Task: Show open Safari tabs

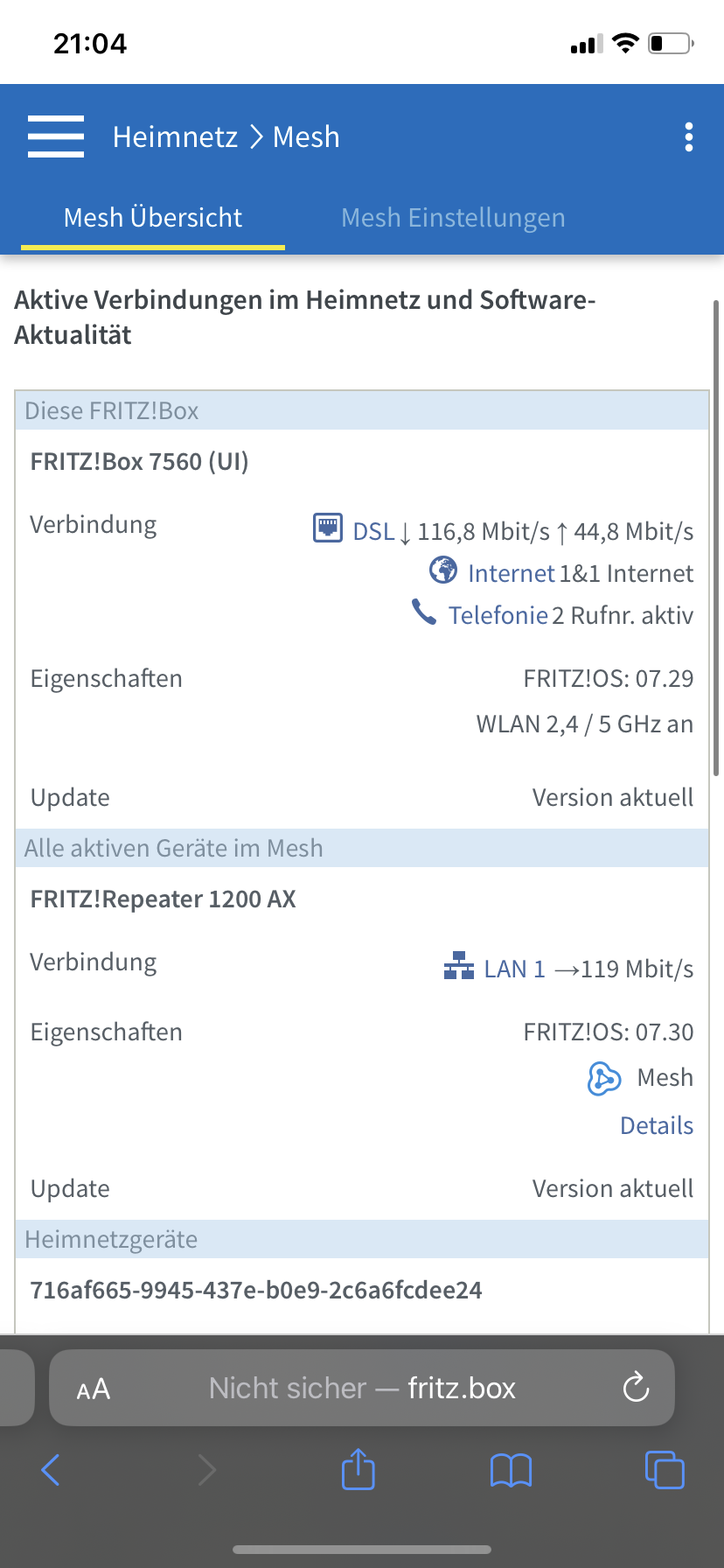Action: (665, 1470)
